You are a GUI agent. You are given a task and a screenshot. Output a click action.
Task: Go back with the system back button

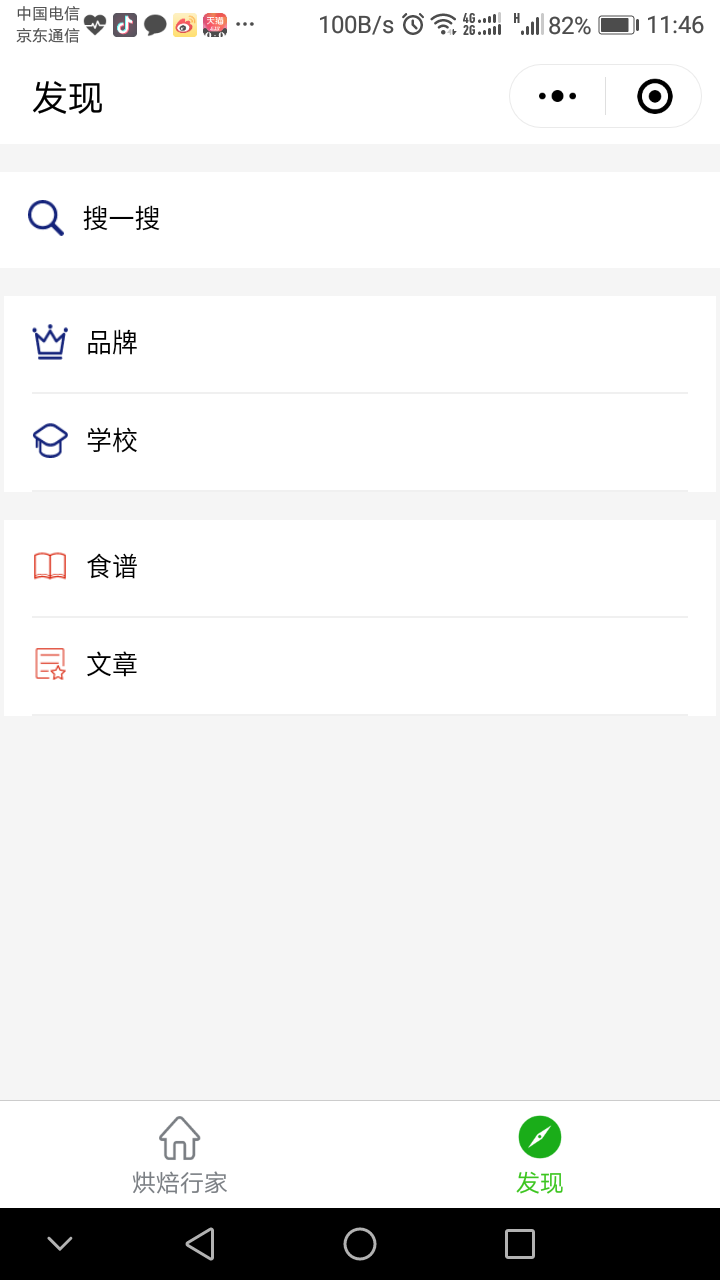(x=200, y=1244)
